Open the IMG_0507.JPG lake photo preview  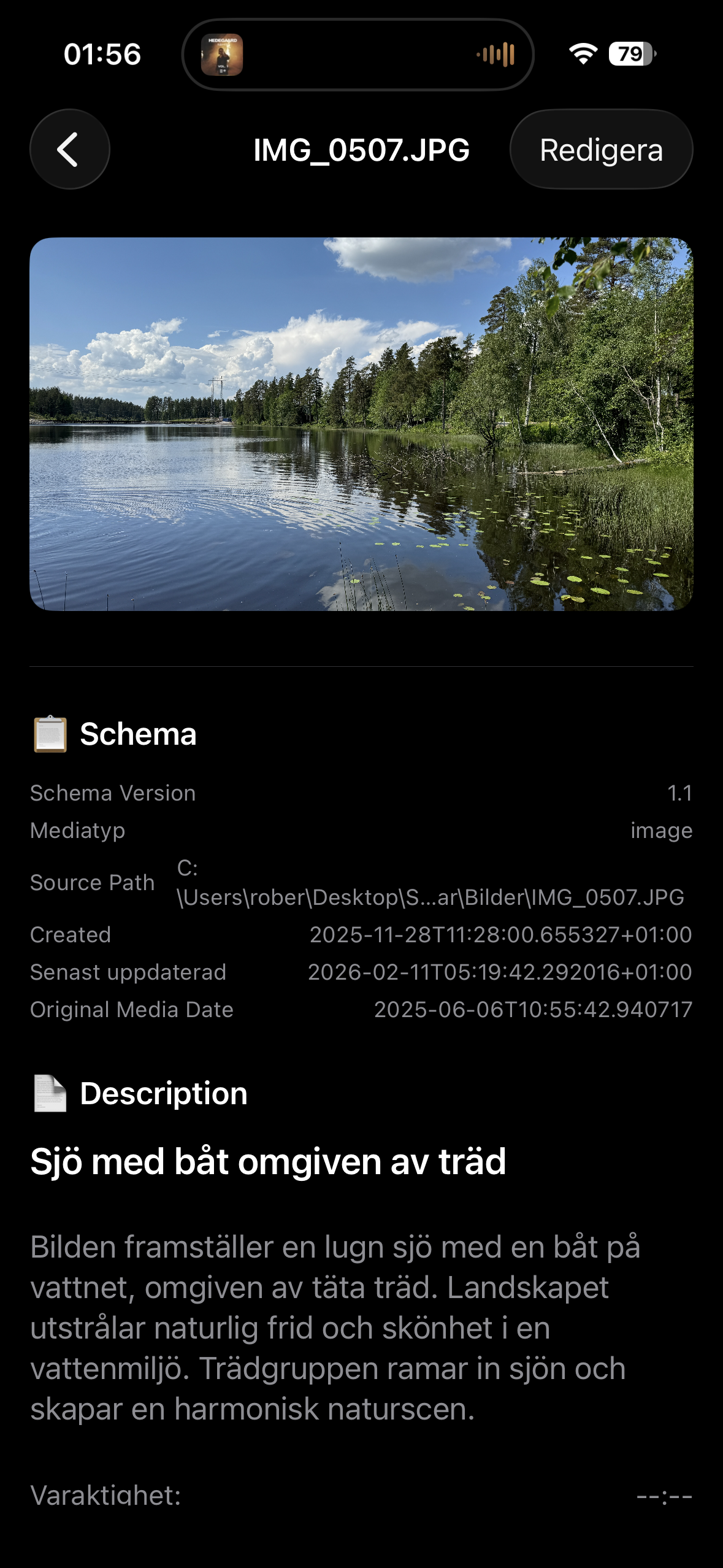[361, 424]
